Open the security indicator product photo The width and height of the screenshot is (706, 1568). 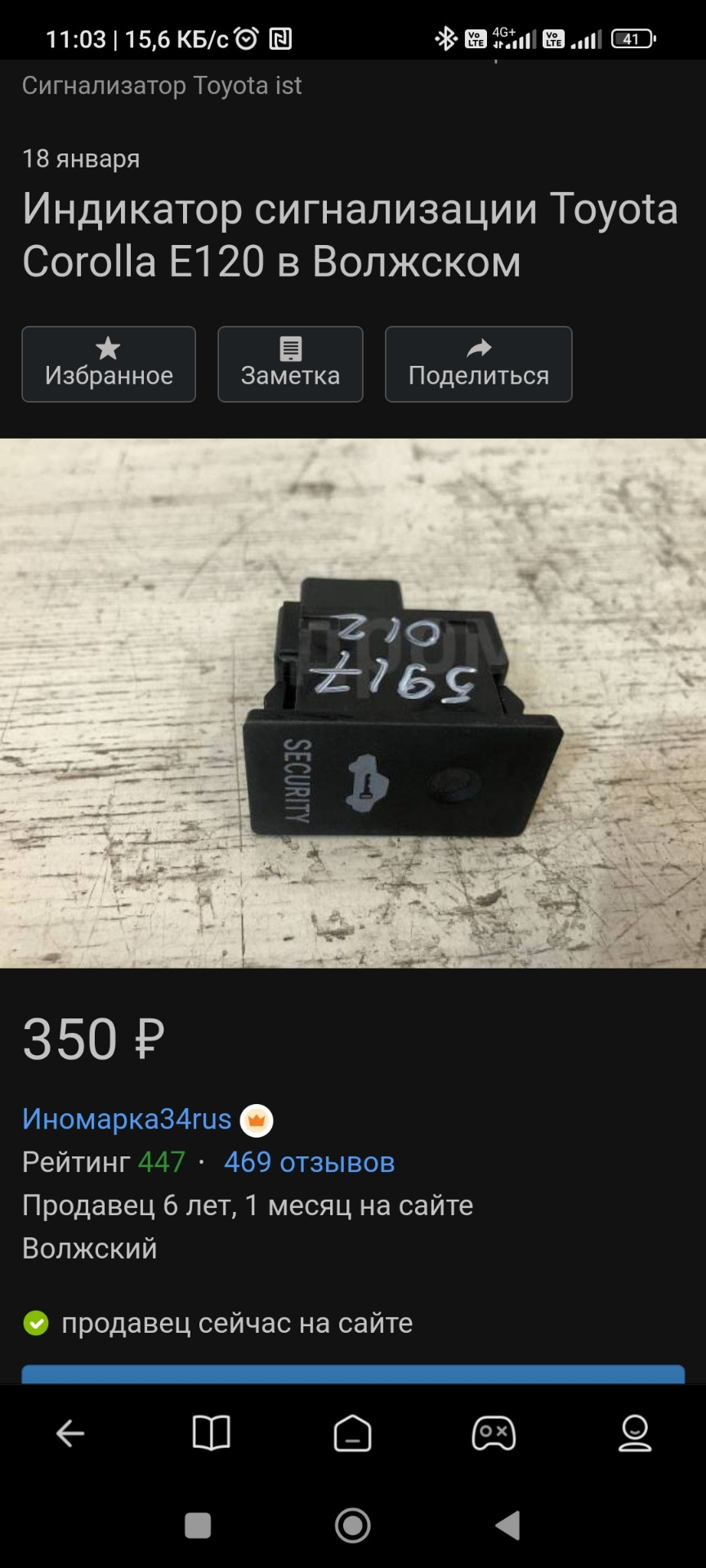tap(353, 703)
